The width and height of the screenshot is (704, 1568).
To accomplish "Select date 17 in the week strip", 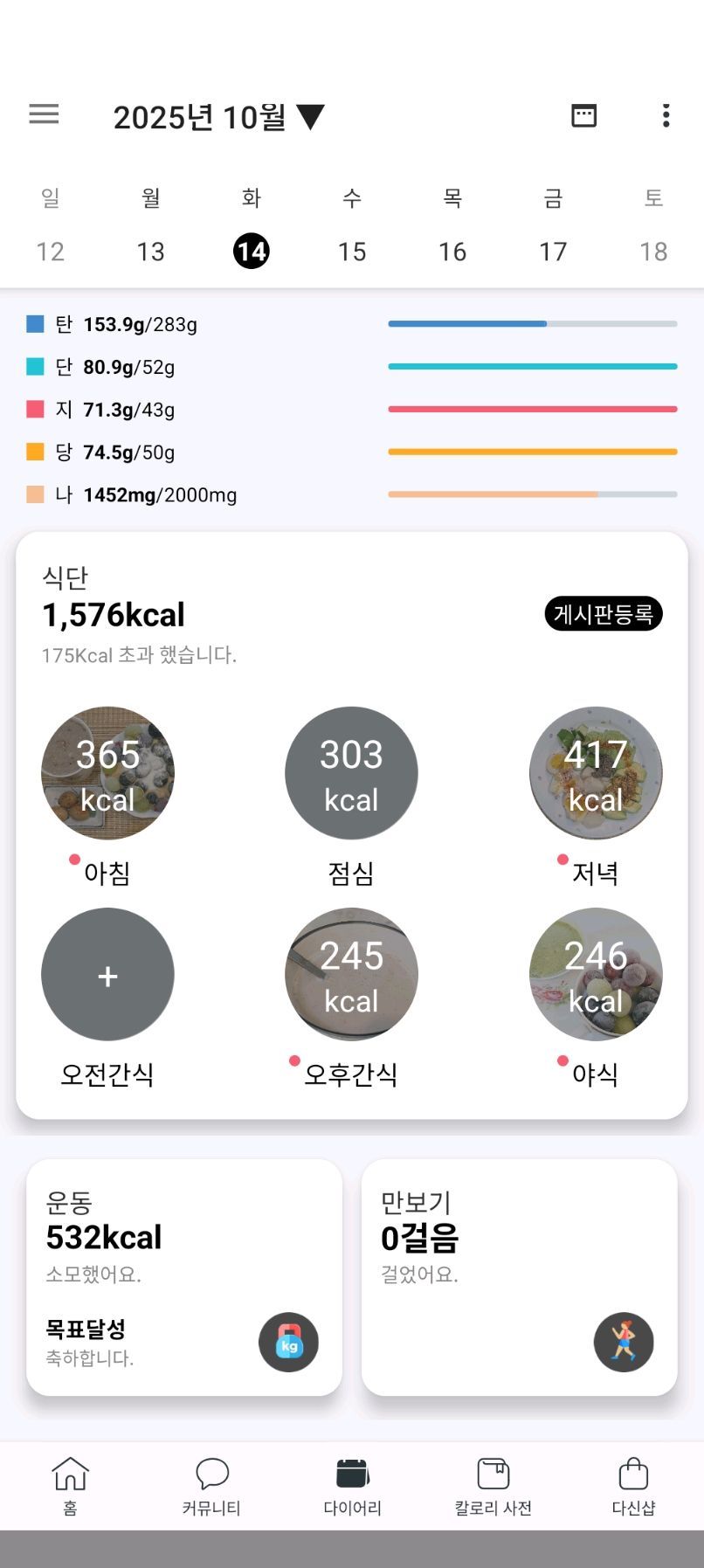I will pyautogui.click(x=552, y=252).
